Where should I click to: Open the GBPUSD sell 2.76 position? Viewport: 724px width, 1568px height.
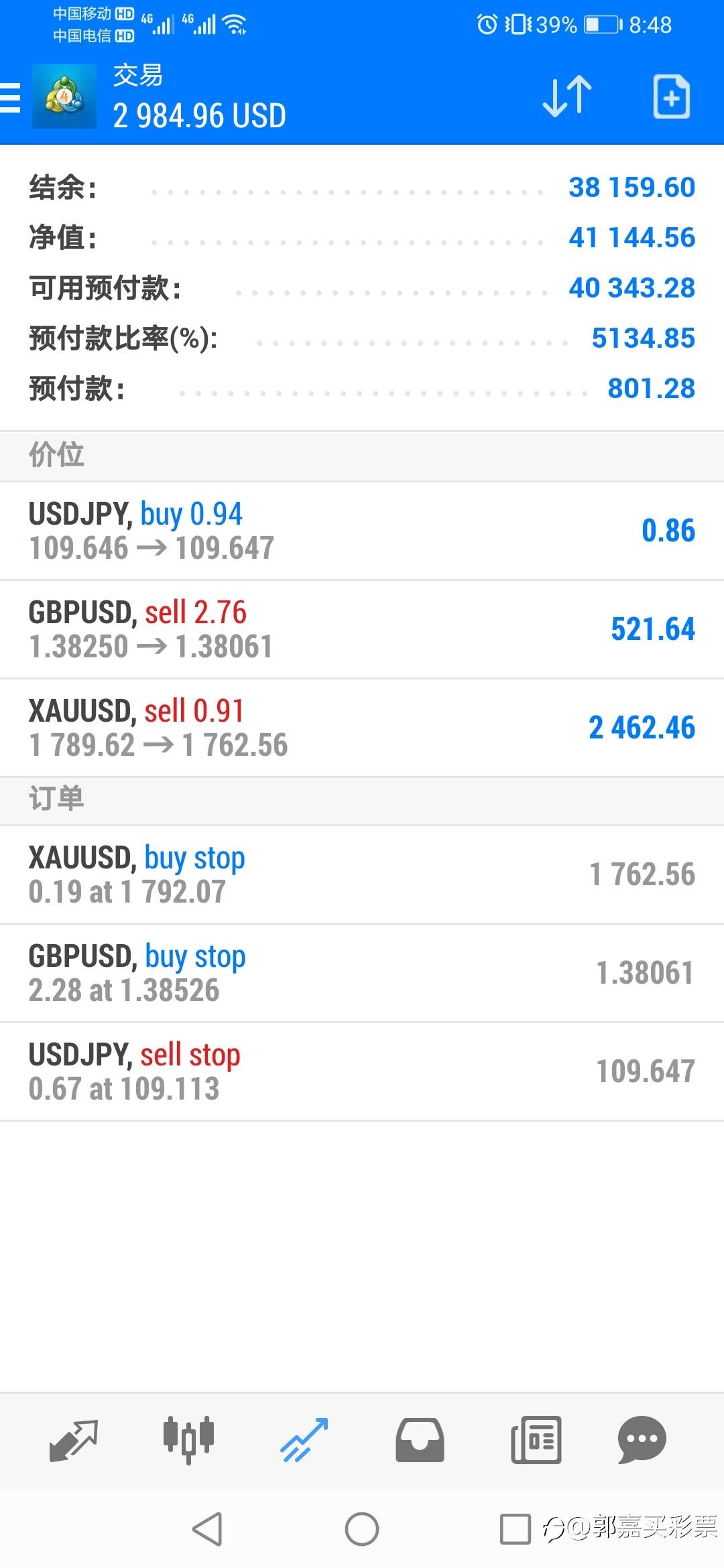pyautogui.click(x=362, y=629)
